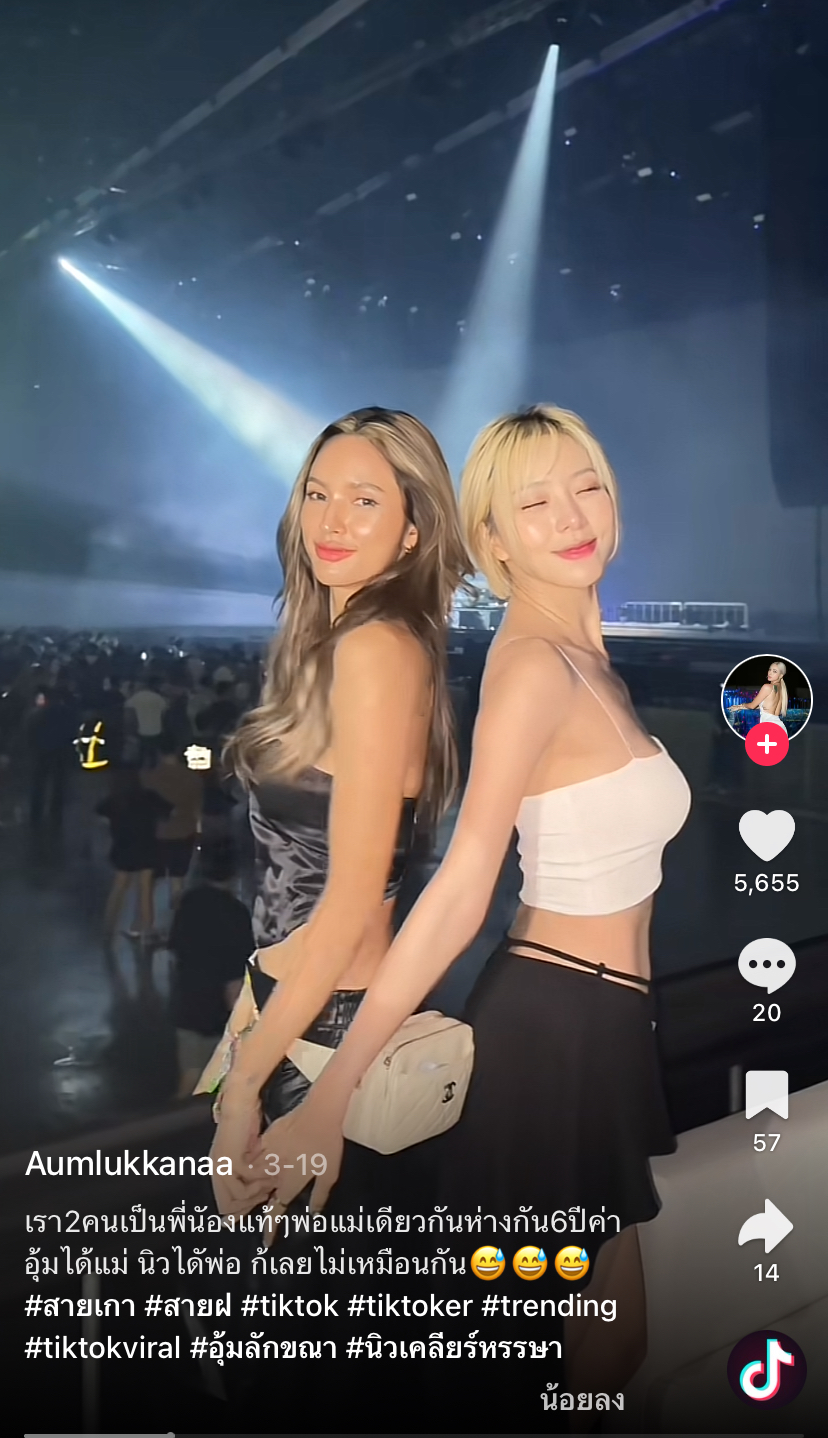Save video to favorites with the bookmark icon
828x1438 pixels.
(766, 1096)
